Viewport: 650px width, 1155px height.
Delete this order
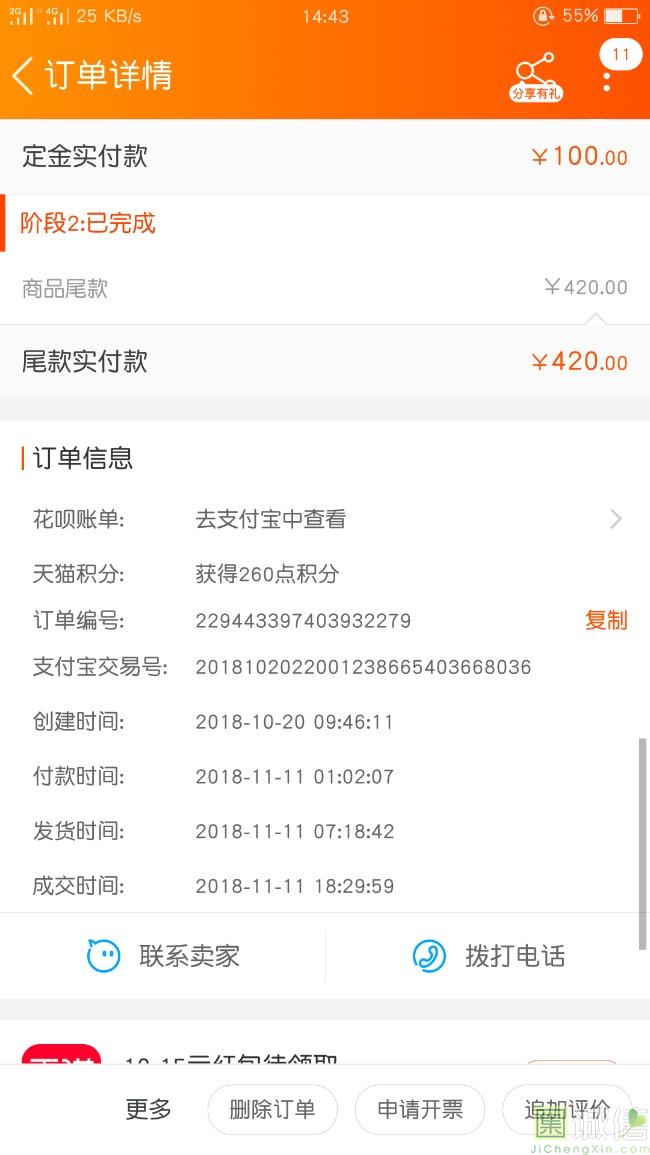pyautogui.click(x=272, y=1109)
